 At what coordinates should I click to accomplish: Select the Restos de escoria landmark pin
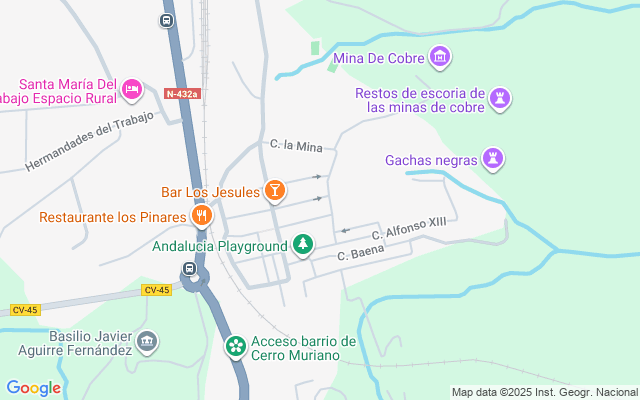pyautogui.click(x=502, y=98)
